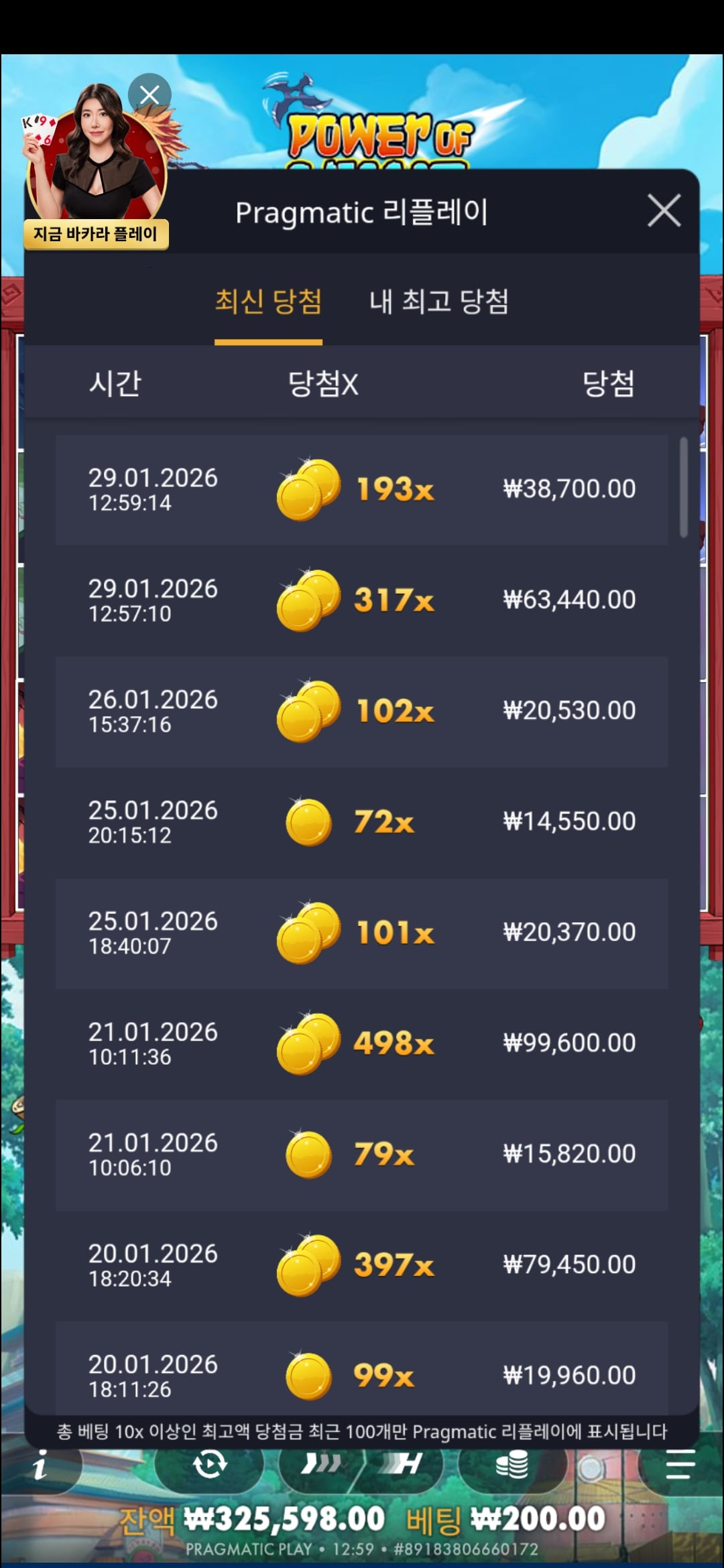Replay the 498x win of ₩99,600.00
724x1568 pixels.
point(362,1043)
